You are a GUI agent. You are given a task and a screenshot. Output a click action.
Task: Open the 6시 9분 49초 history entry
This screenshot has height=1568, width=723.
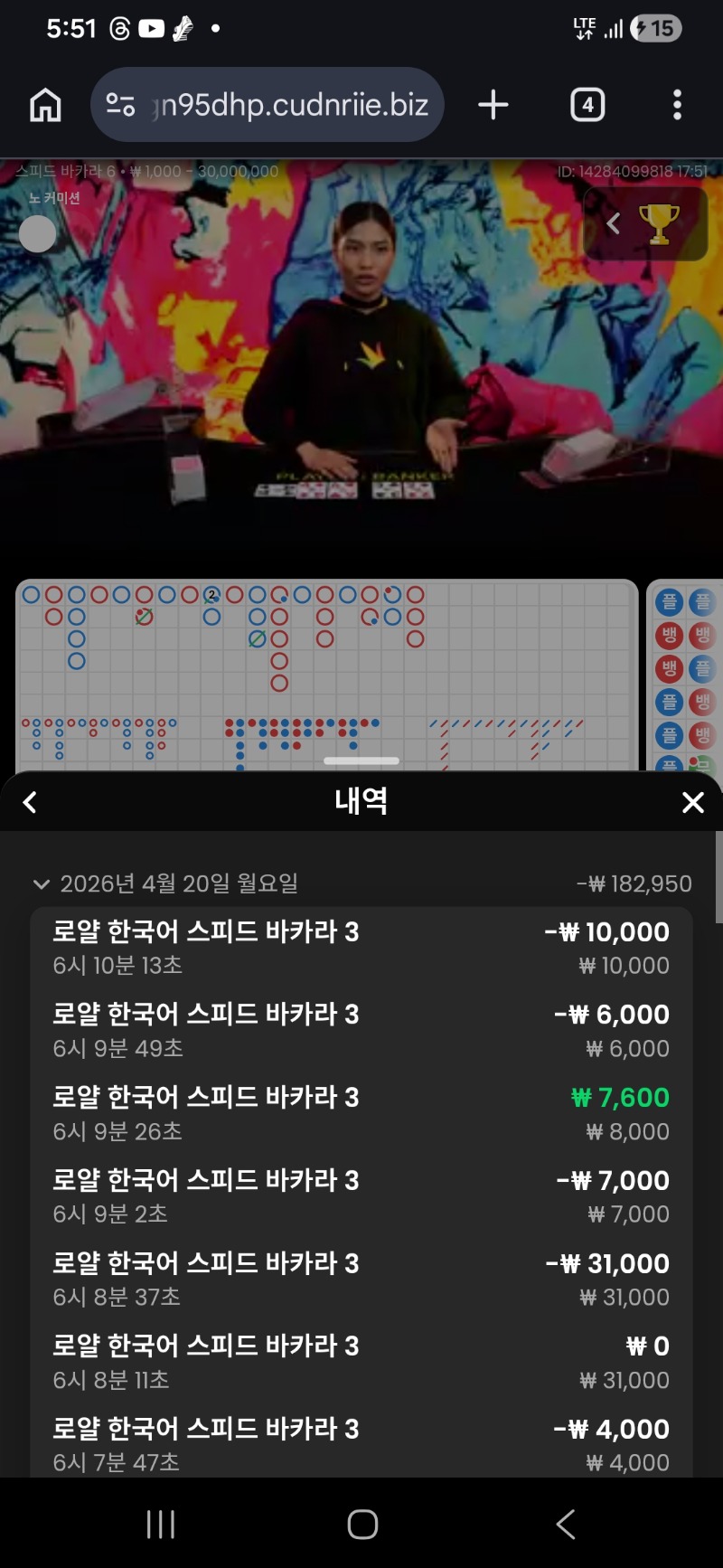tap(361, 1030)
